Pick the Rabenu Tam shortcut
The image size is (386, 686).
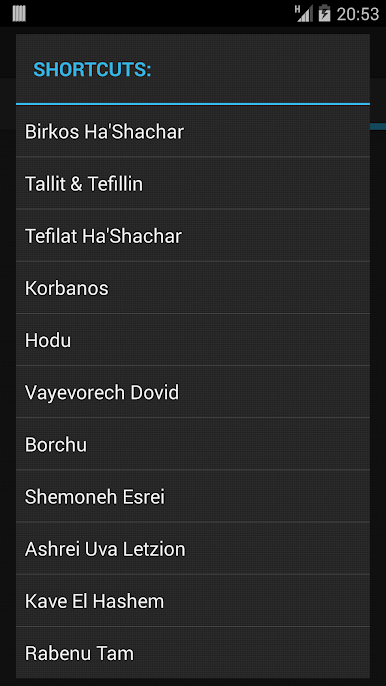(193, 652)
